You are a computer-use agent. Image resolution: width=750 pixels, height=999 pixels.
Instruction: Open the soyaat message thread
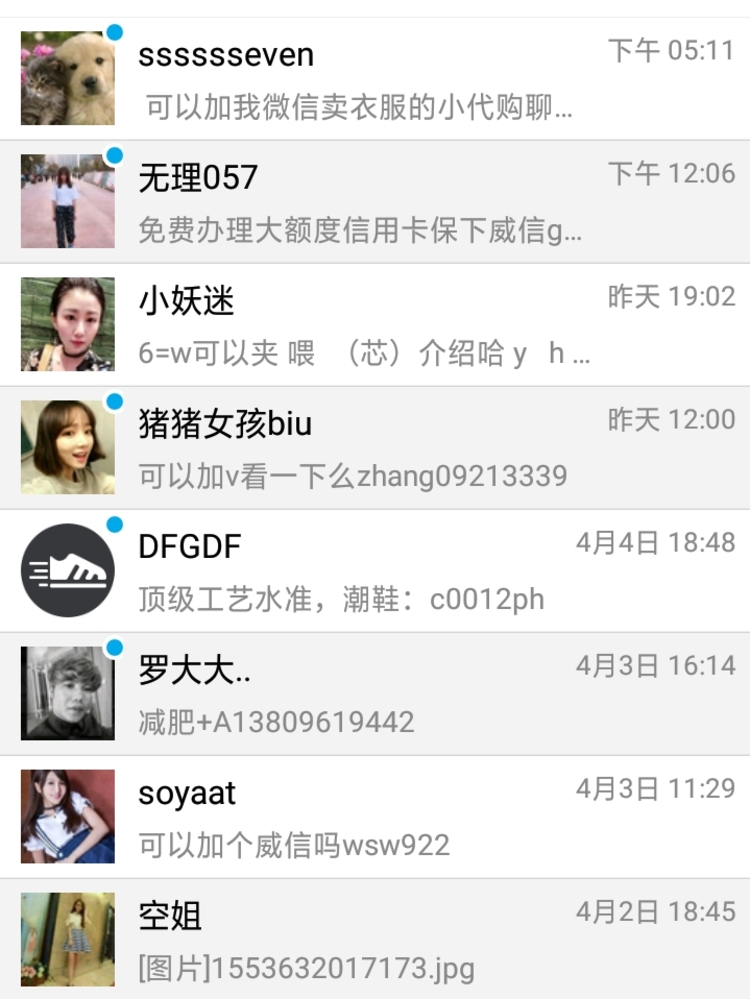tap(375, 816)
